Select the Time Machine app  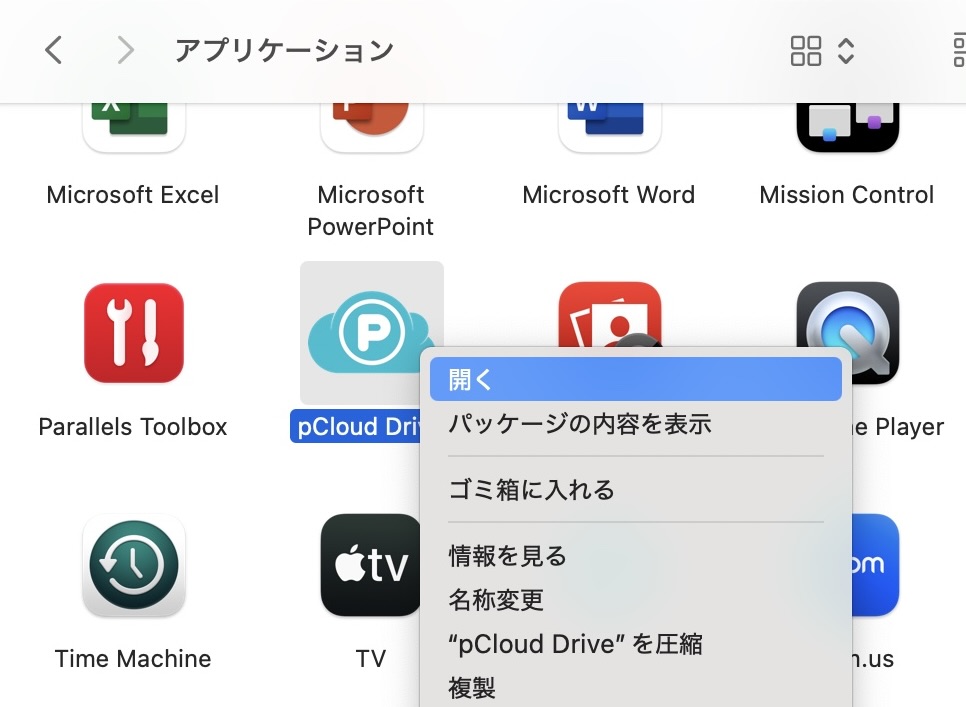(133, 566)
